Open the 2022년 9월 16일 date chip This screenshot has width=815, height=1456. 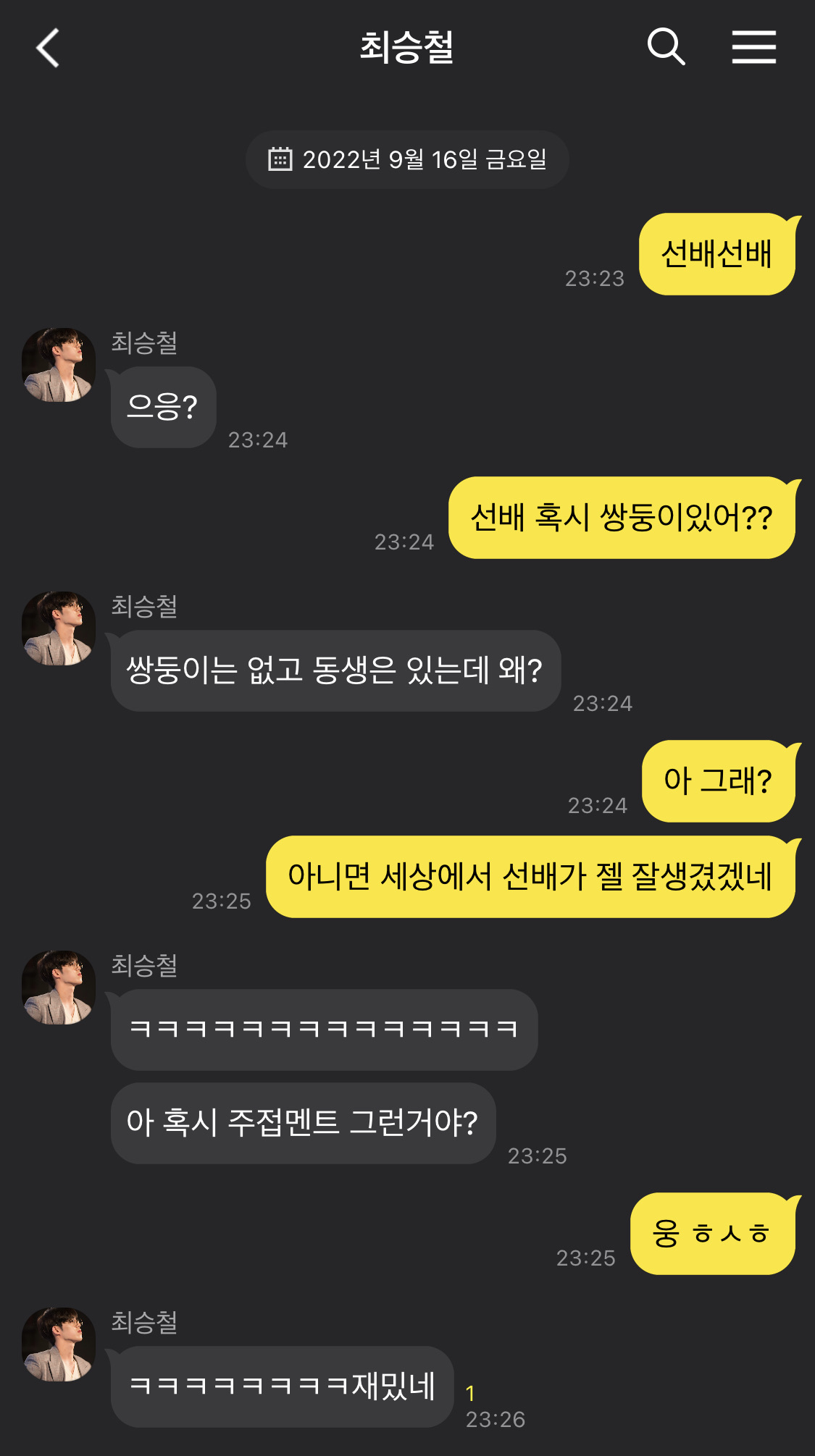click(407, 159)
